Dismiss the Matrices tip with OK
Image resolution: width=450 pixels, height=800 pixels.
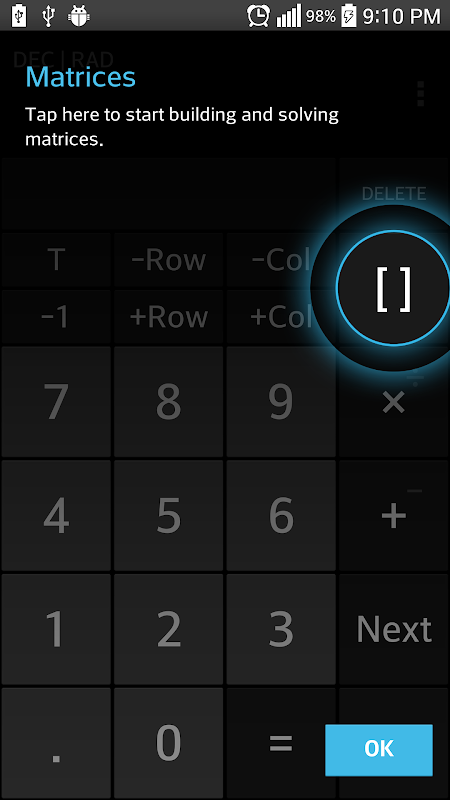coord(379,749)
